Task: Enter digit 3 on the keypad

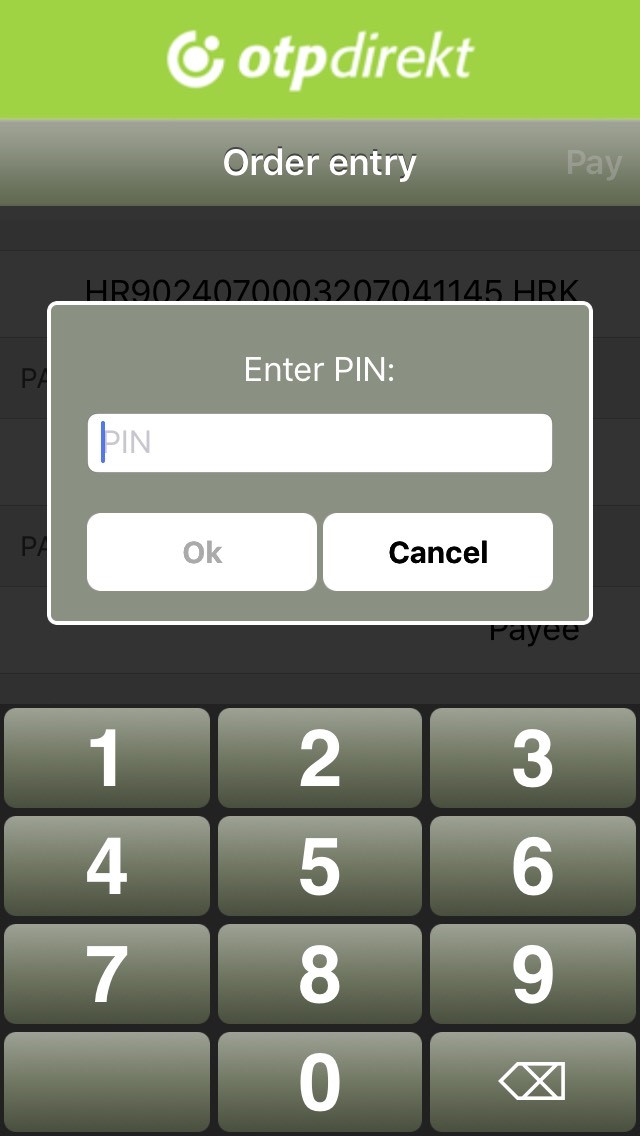Action: point(533,758)
